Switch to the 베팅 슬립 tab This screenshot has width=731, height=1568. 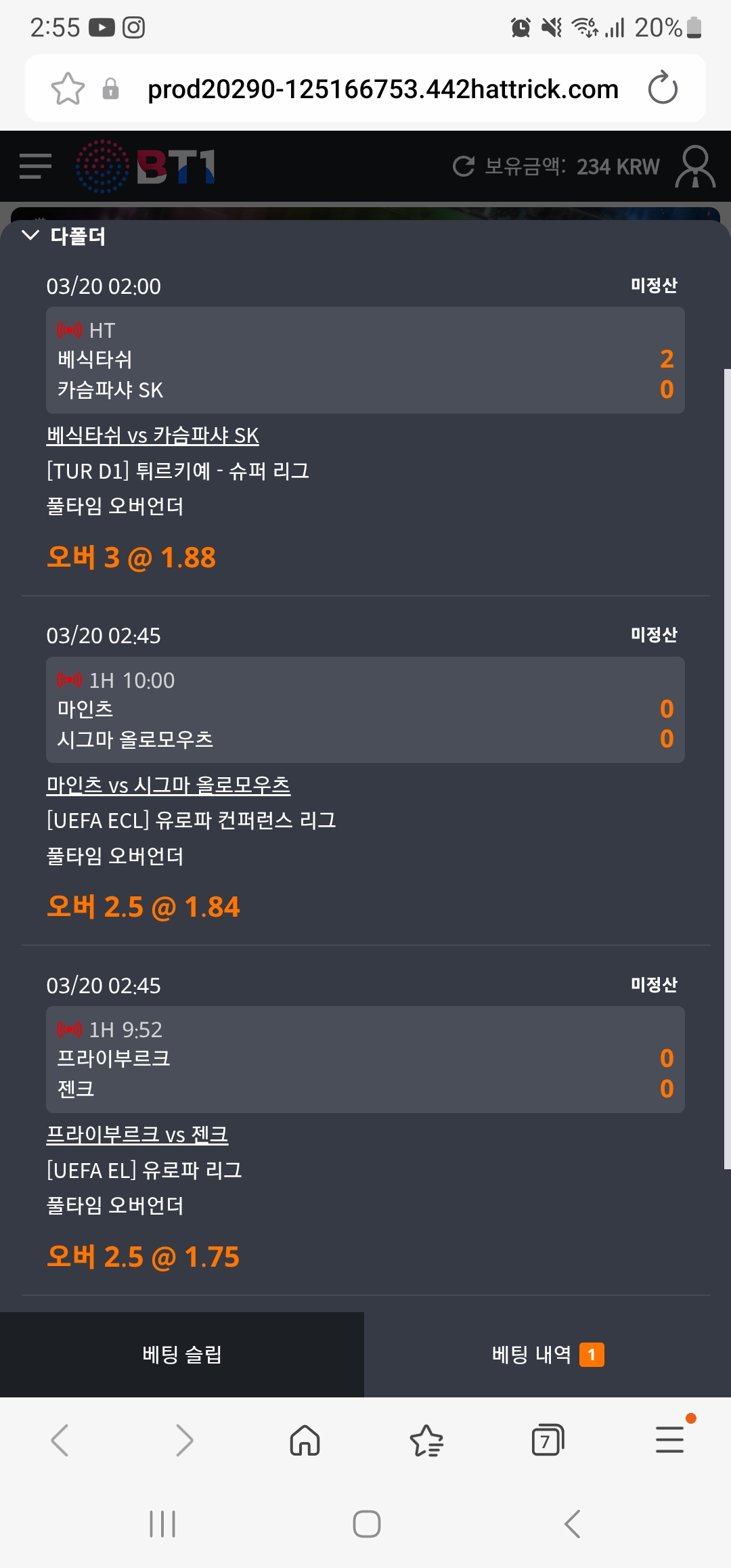point(181,1354)
